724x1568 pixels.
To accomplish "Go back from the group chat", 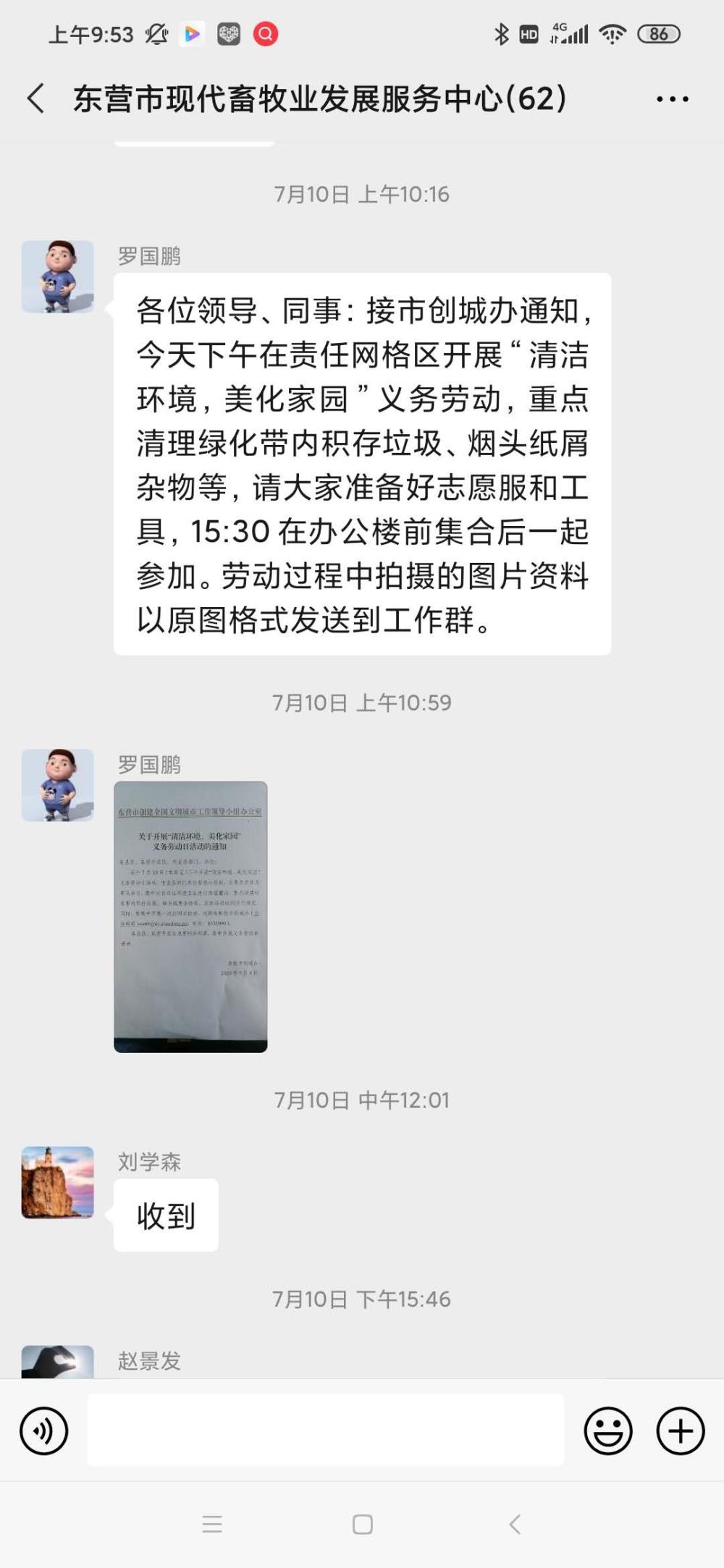I will pos(35,98).
